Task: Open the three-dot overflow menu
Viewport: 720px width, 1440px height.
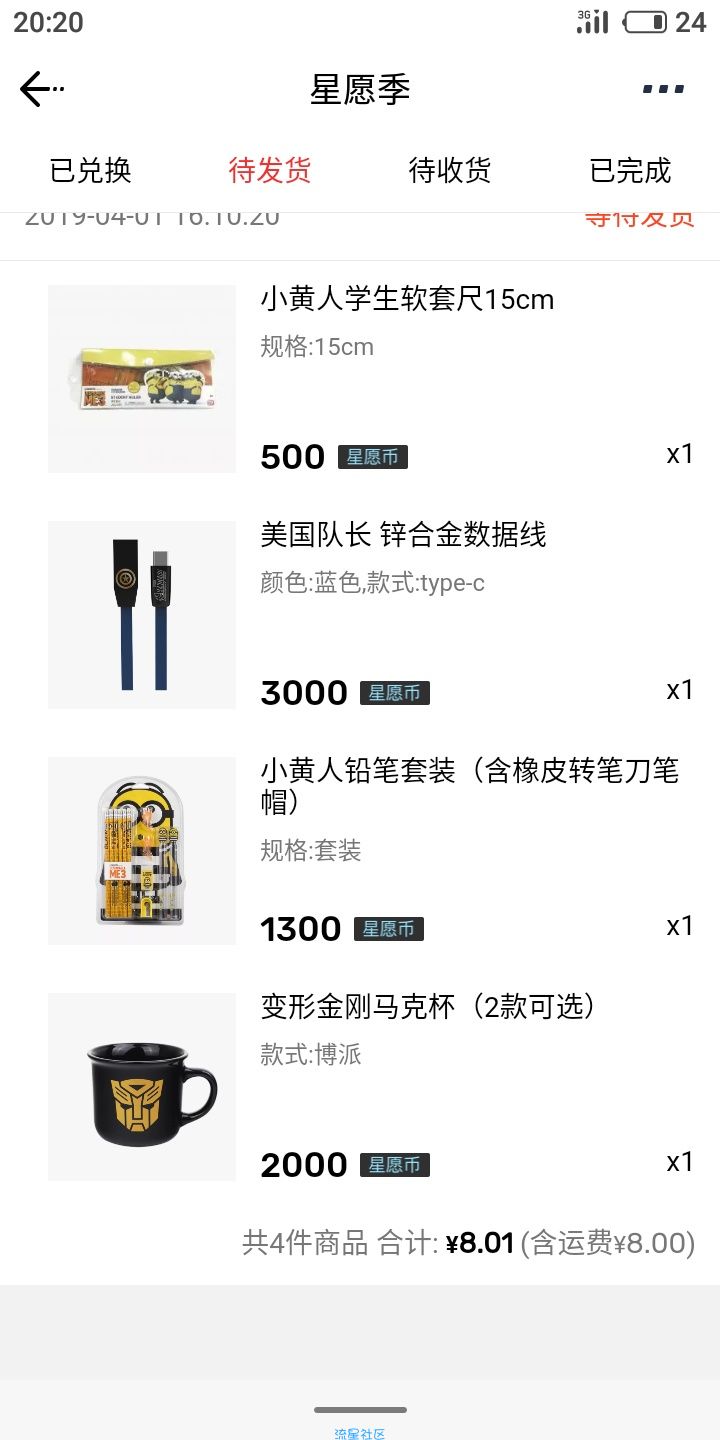Action: (664, 89)
